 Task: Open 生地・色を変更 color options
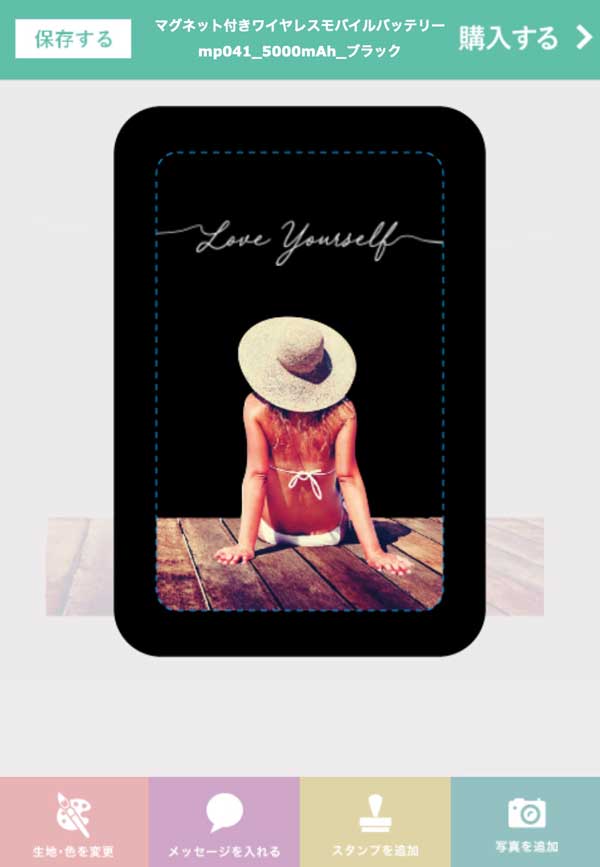click(x=74, y=822)
